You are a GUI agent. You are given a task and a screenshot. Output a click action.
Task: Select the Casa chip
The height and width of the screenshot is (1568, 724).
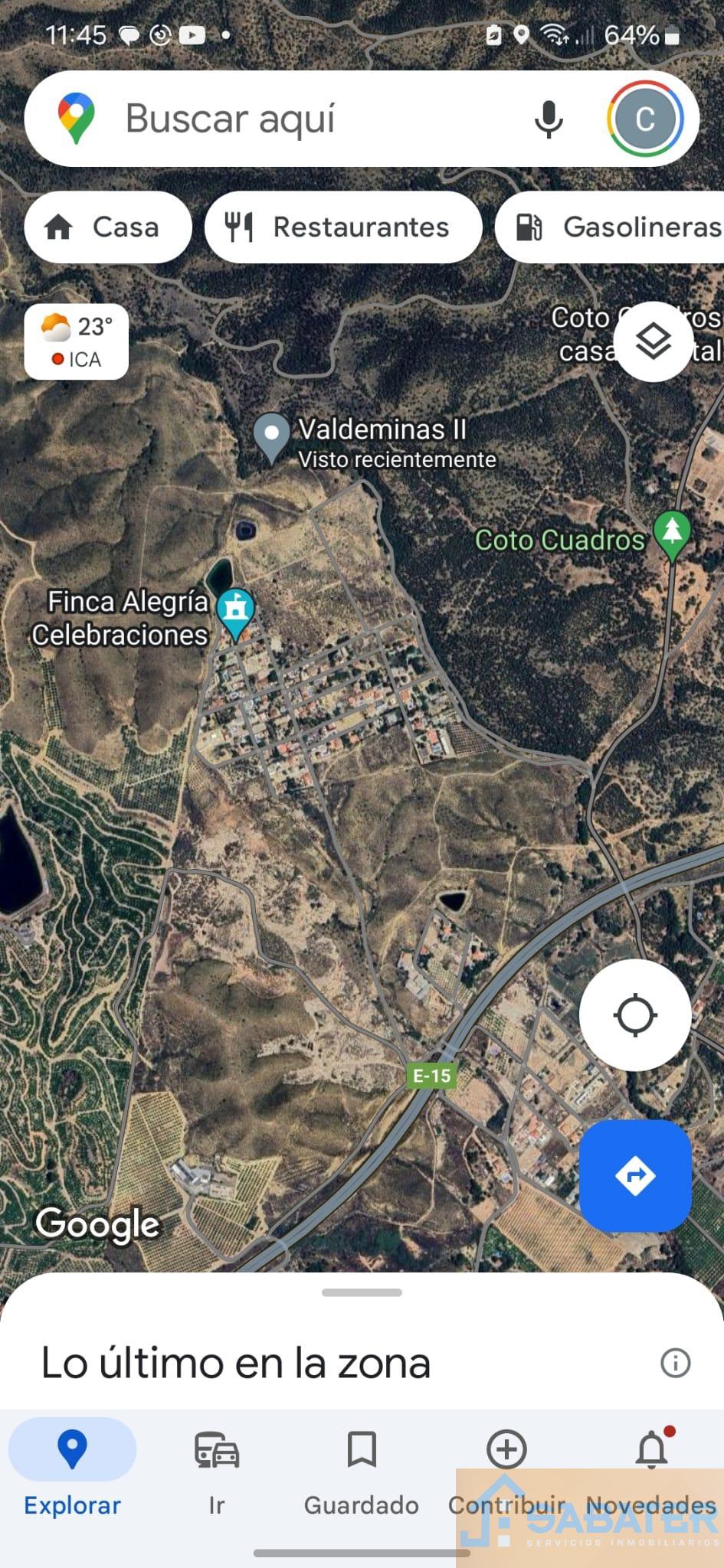pos(108,227)
